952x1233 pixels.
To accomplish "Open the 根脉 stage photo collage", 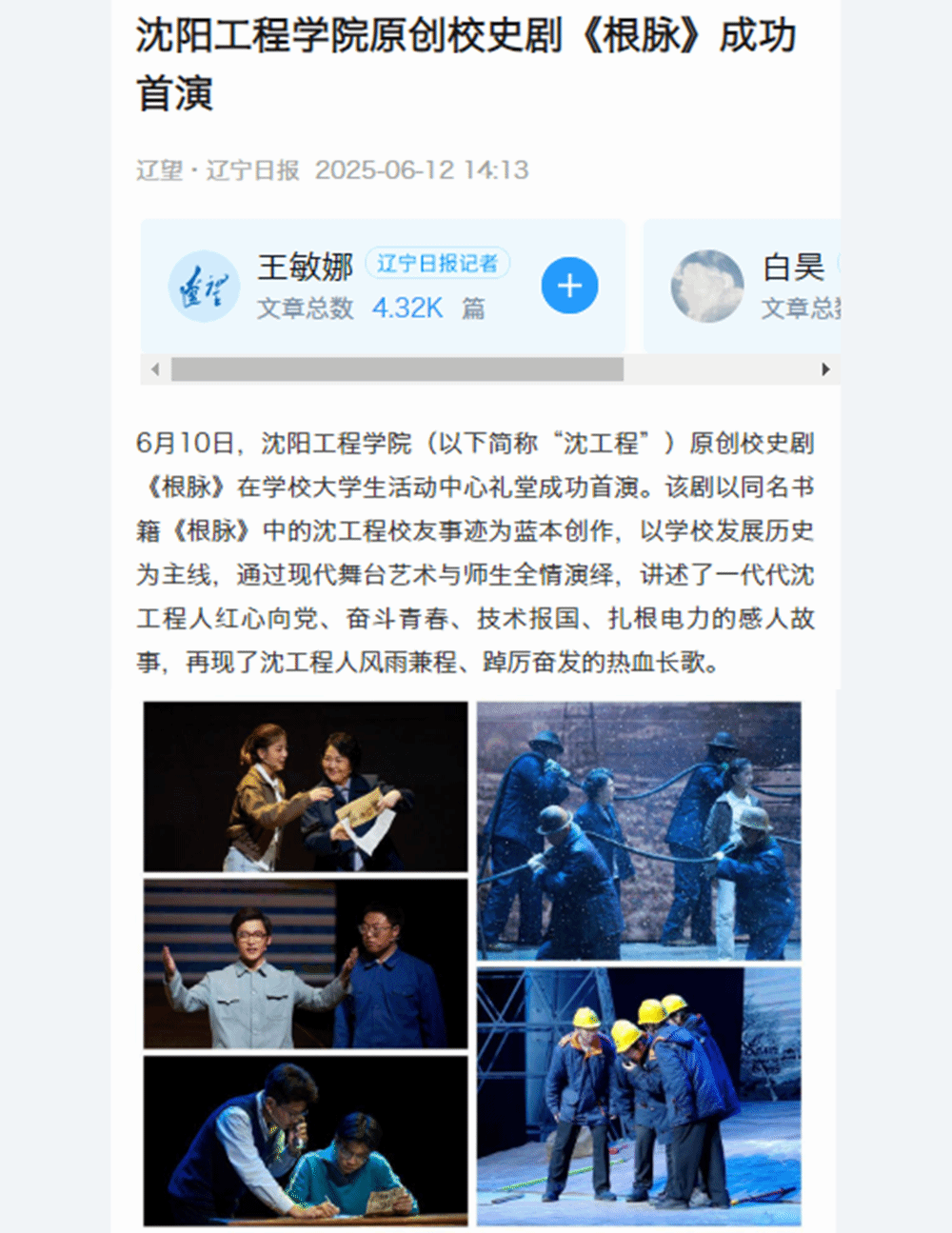I will point(472,962).
